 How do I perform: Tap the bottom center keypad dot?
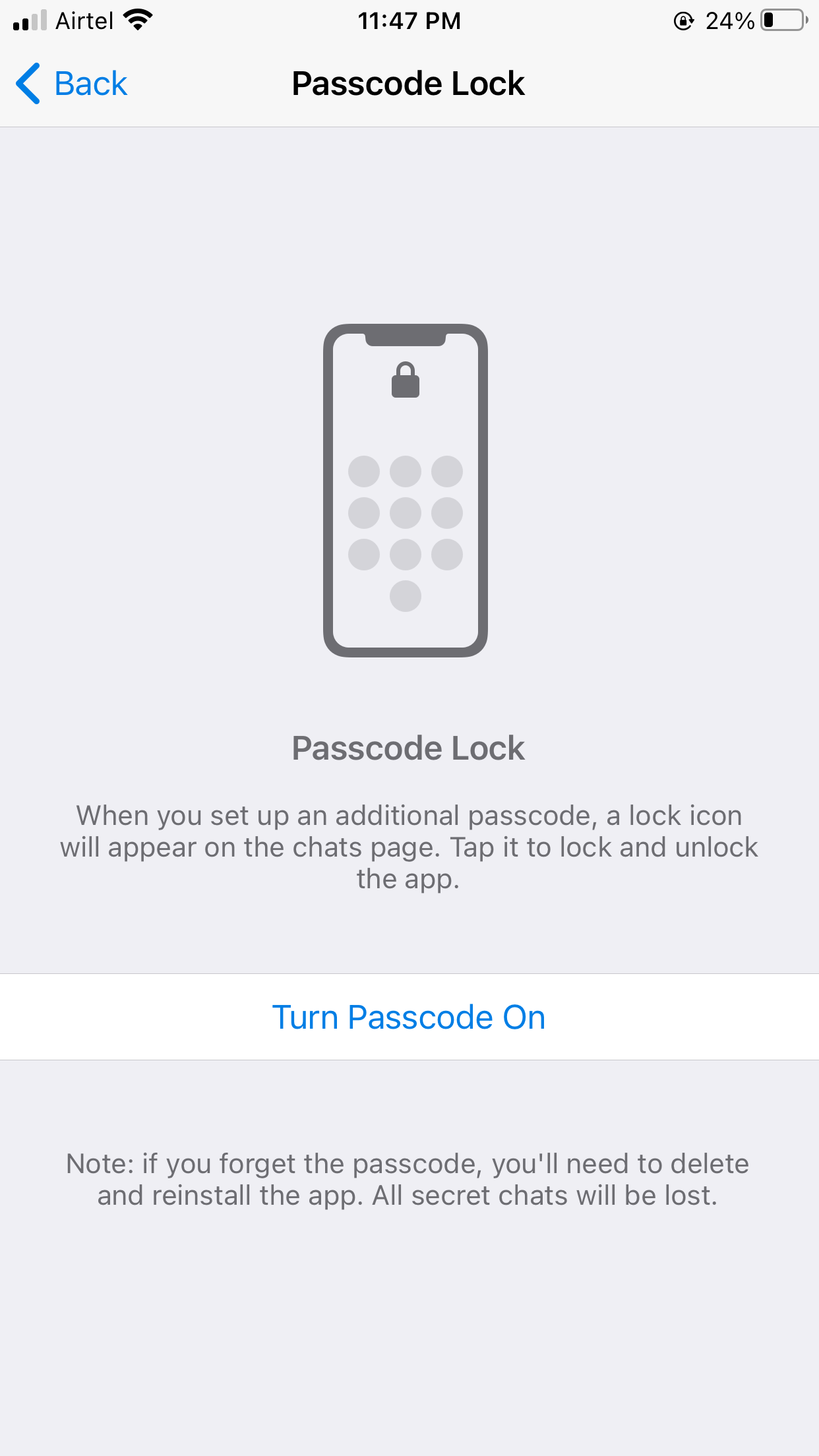[x=404, y=595]
